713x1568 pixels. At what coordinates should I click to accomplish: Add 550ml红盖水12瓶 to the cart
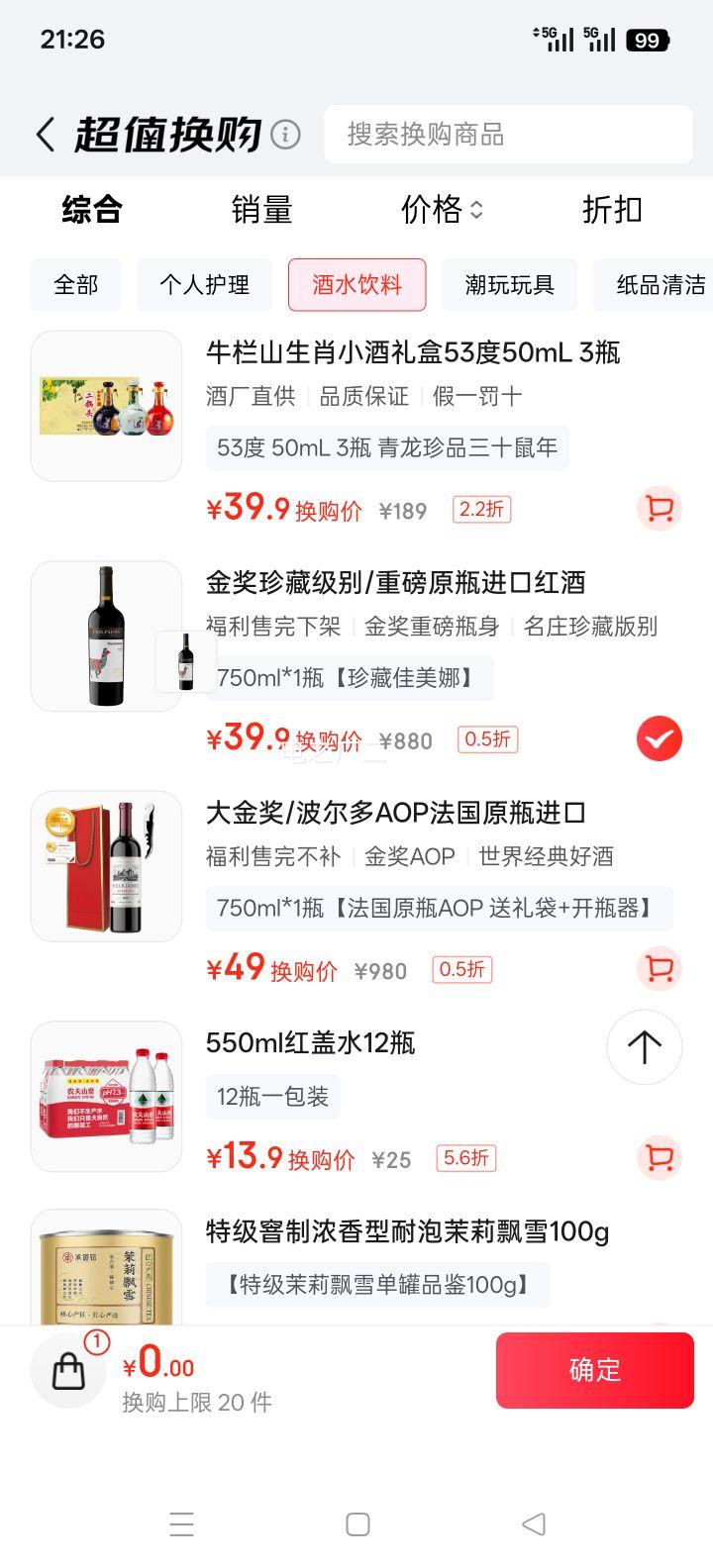pos(659,1157)
